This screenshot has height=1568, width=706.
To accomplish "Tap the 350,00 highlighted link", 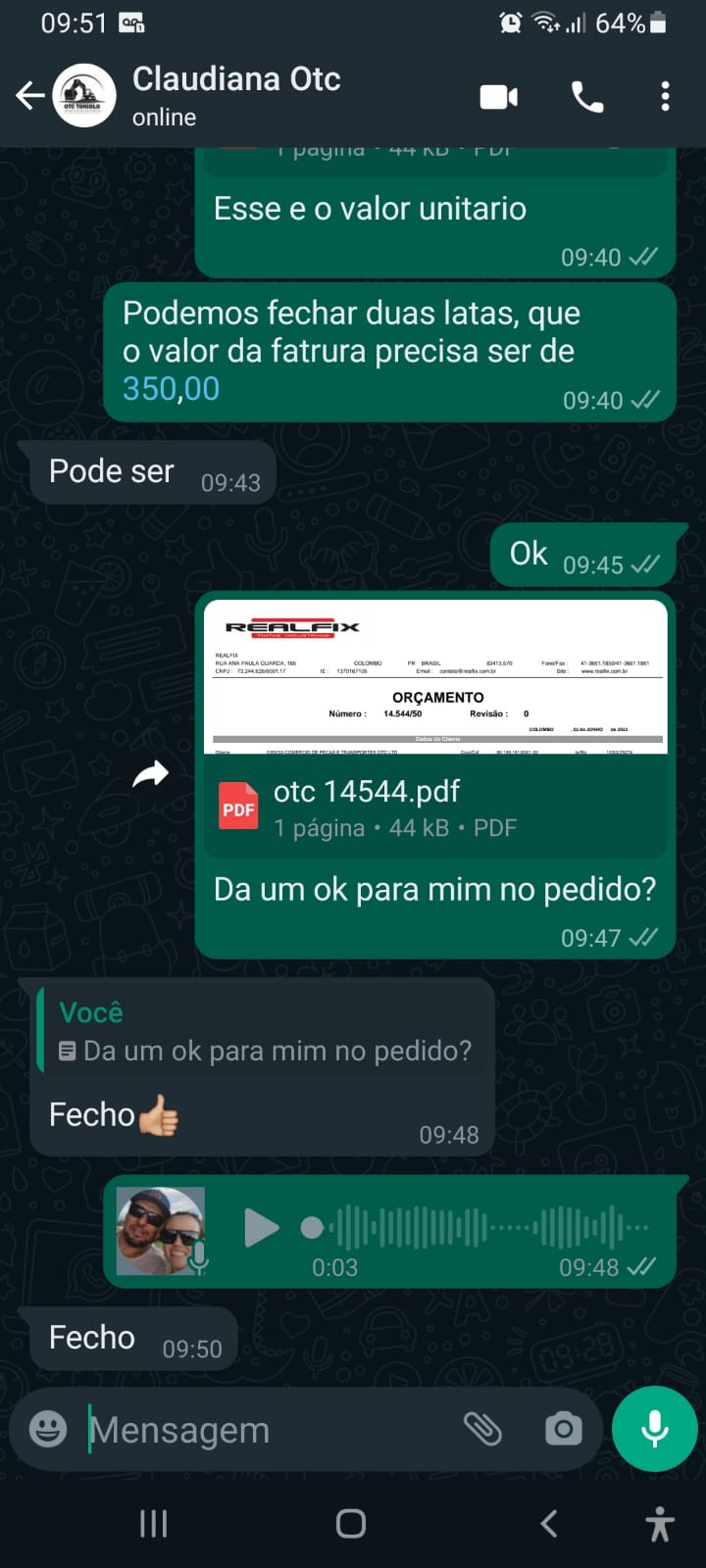I will coord(171,389).
